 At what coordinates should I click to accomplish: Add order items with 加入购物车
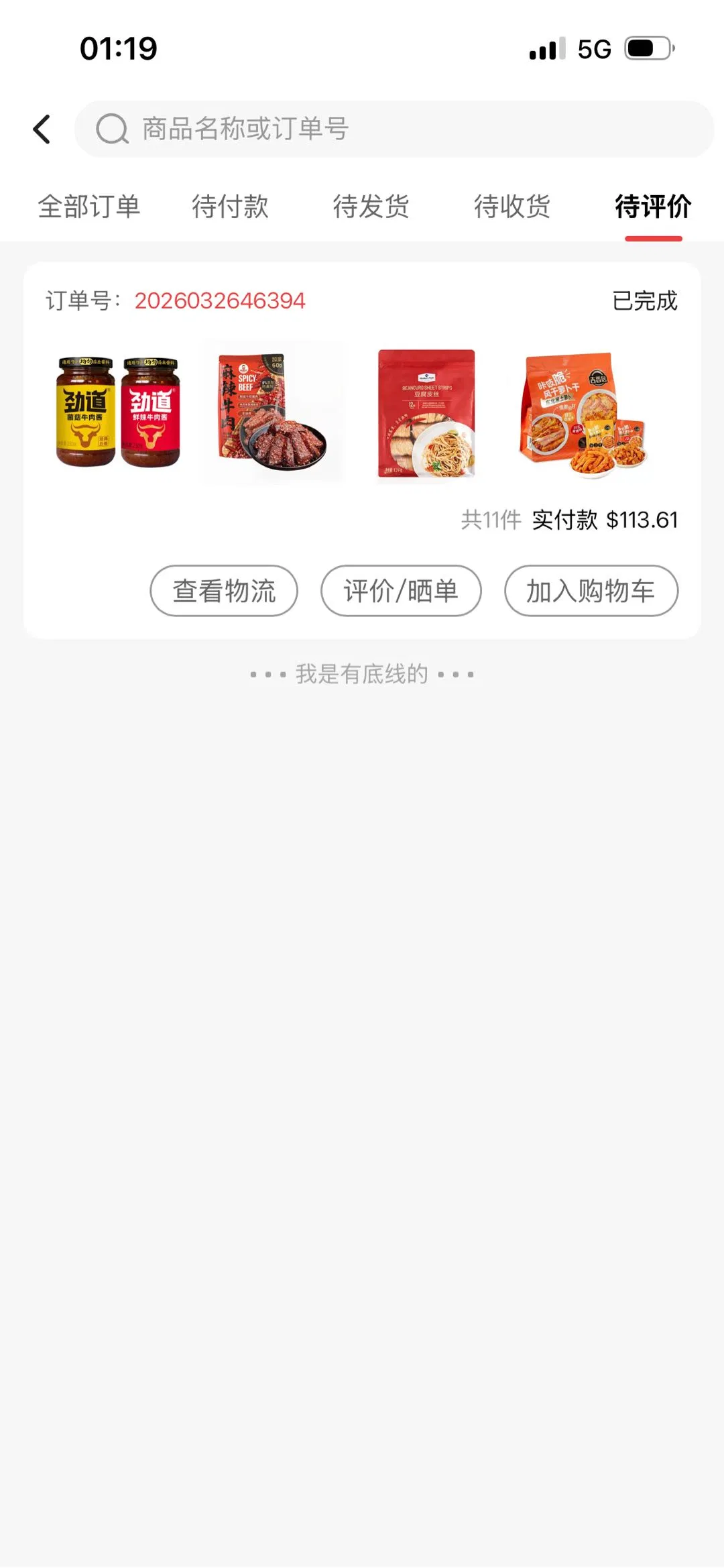pyautogui.click(x=591, y=591)
